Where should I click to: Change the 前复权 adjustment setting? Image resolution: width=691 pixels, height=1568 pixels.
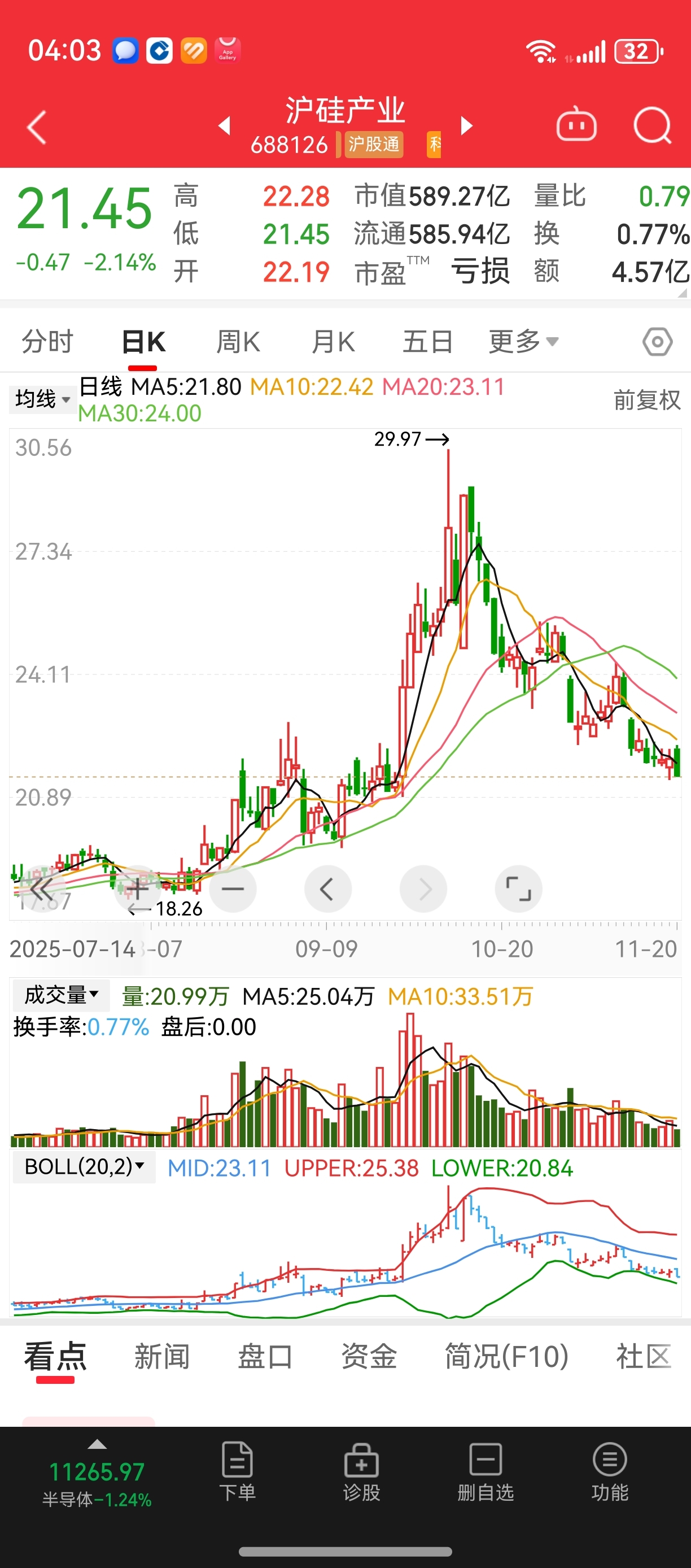pyautogui.click(x=646, y=400)
